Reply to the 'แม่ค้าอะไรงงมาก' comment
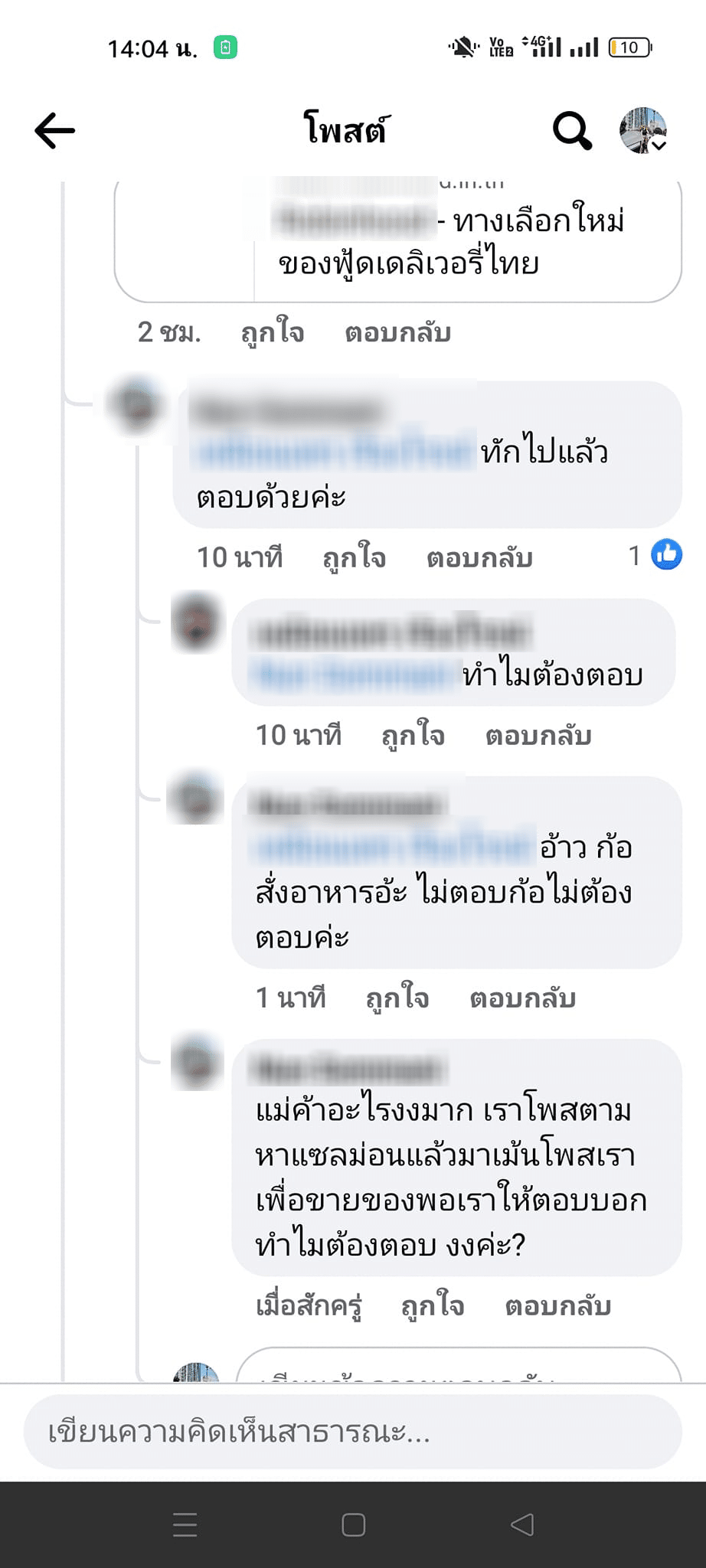Image resolution: width=706 pixels, height=1568 pixels. coord(557,1305)
